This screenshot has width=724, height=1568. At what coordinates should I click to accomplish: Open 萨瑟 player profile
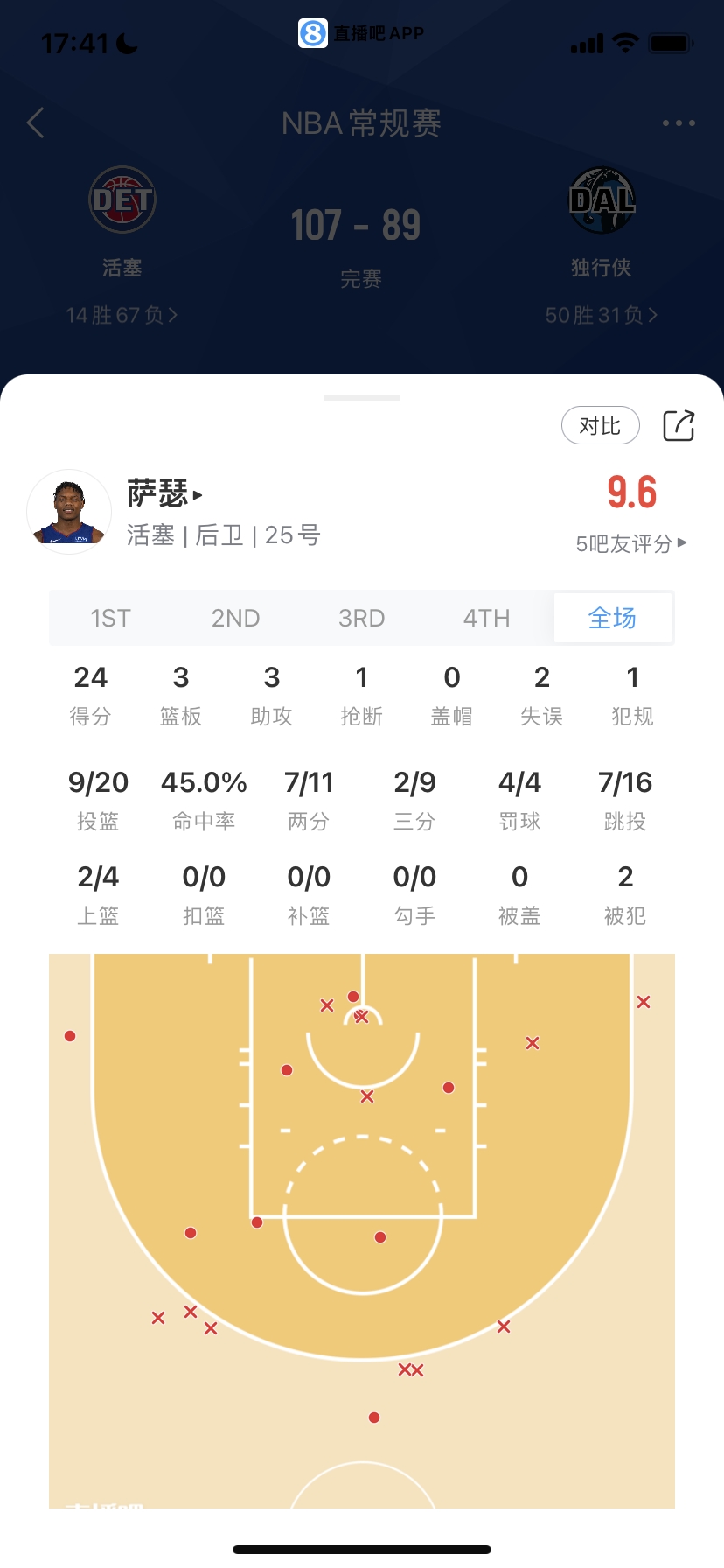[164, 494]
